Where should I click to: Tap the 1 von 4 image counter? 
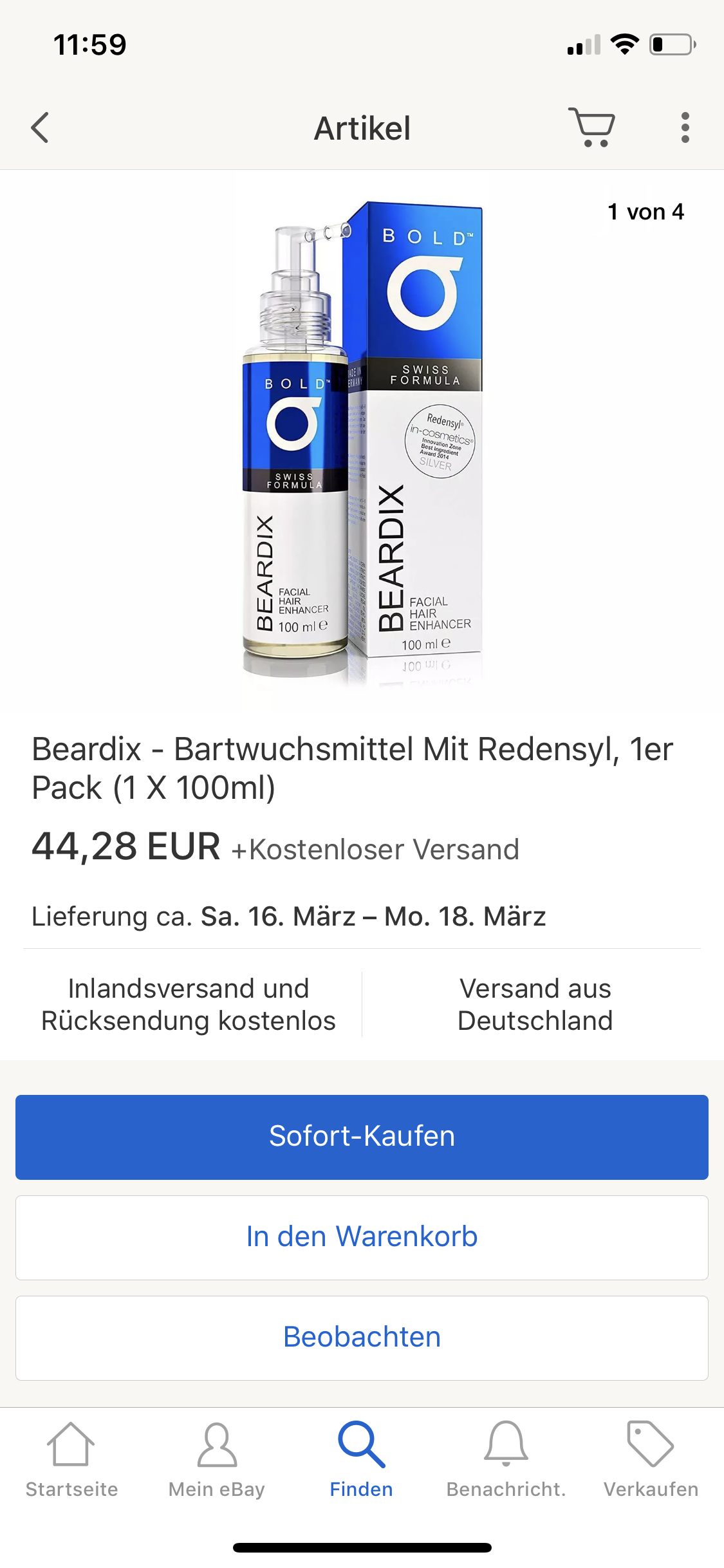646,211
